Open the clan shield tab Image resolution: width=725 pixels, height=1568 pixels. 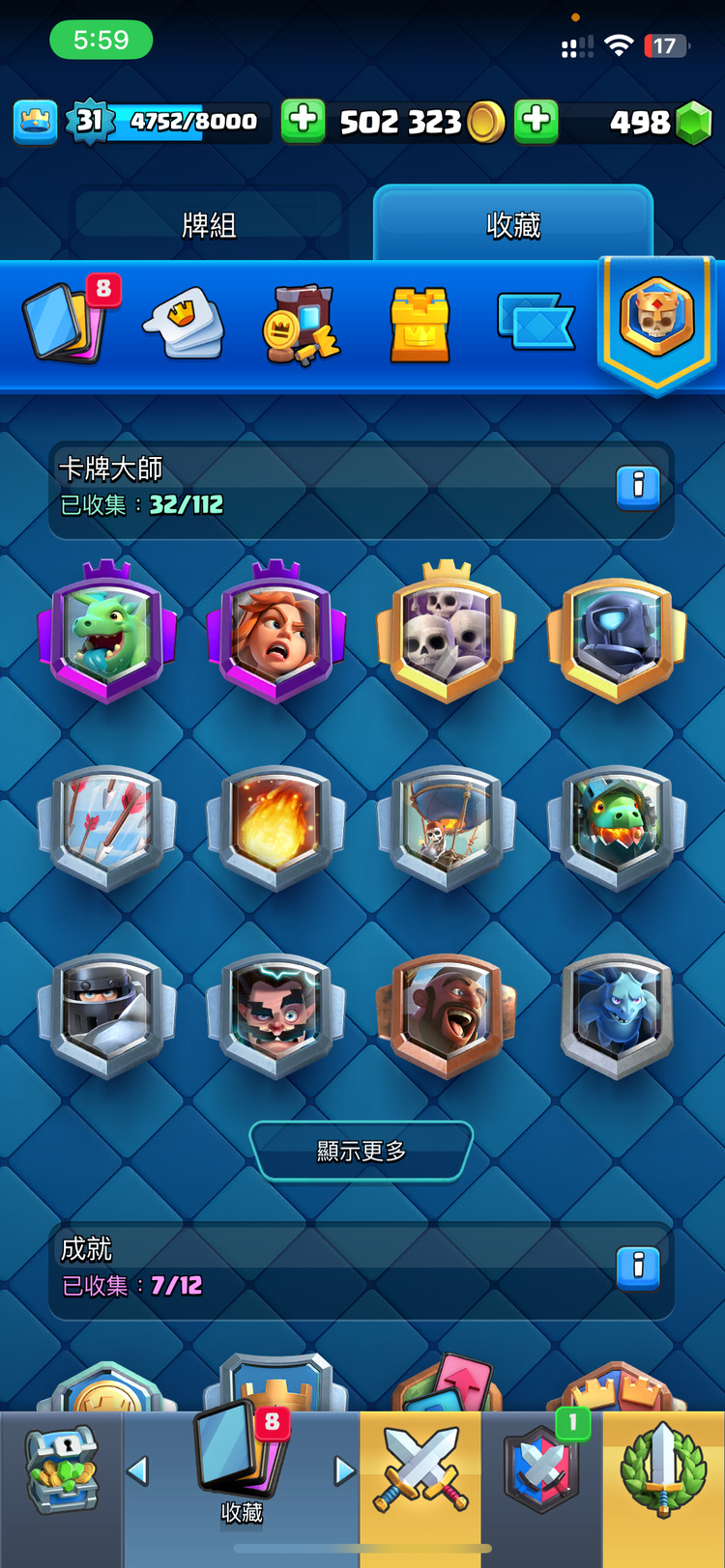(x=542, y=1470)
